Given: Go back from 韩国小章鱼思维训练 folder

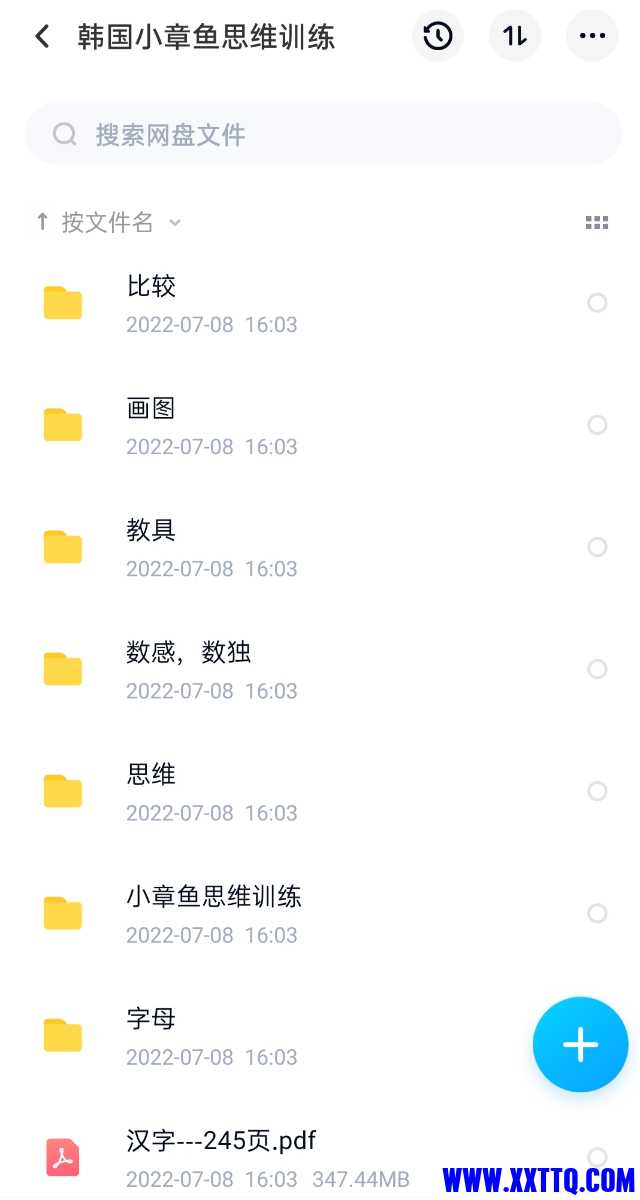Looking at the screenshot, I should coord(42,37).
